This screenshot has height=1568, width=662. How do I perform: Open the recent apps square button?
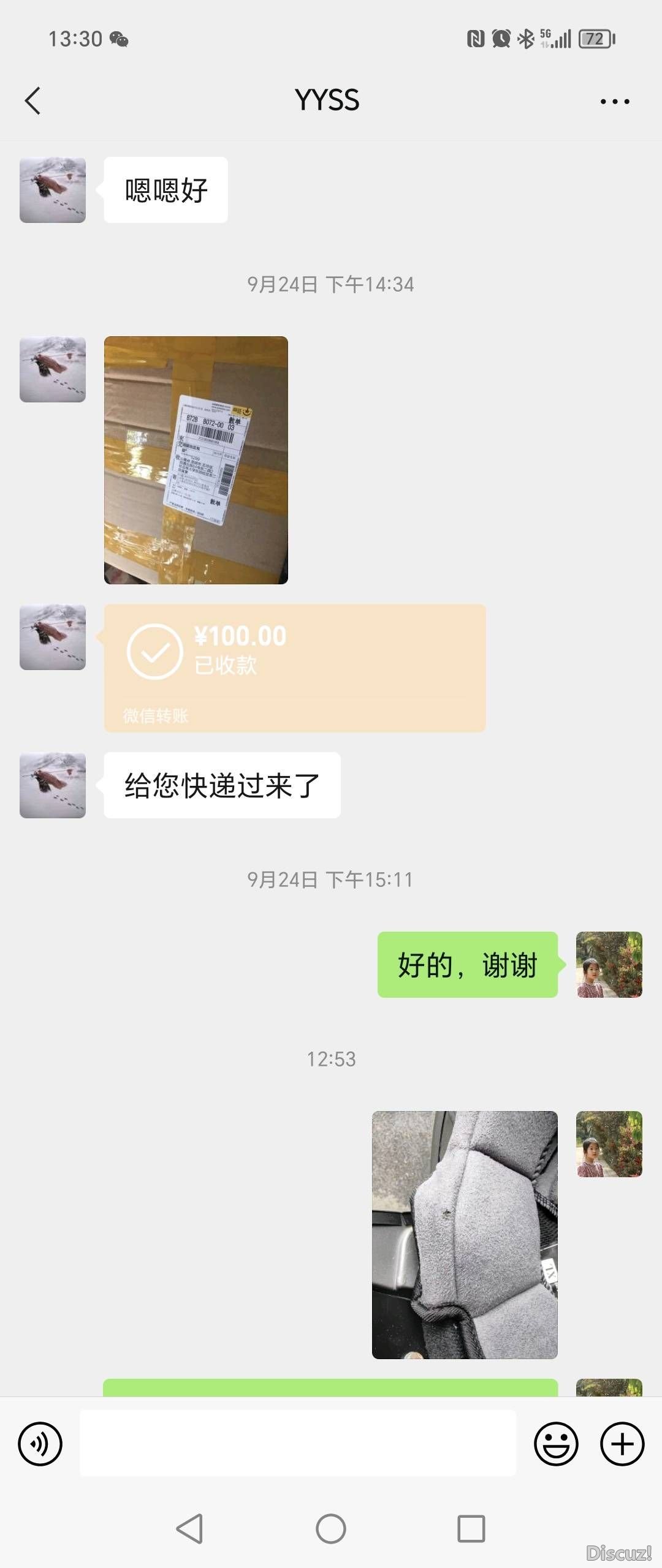[x=471, y=1529]
